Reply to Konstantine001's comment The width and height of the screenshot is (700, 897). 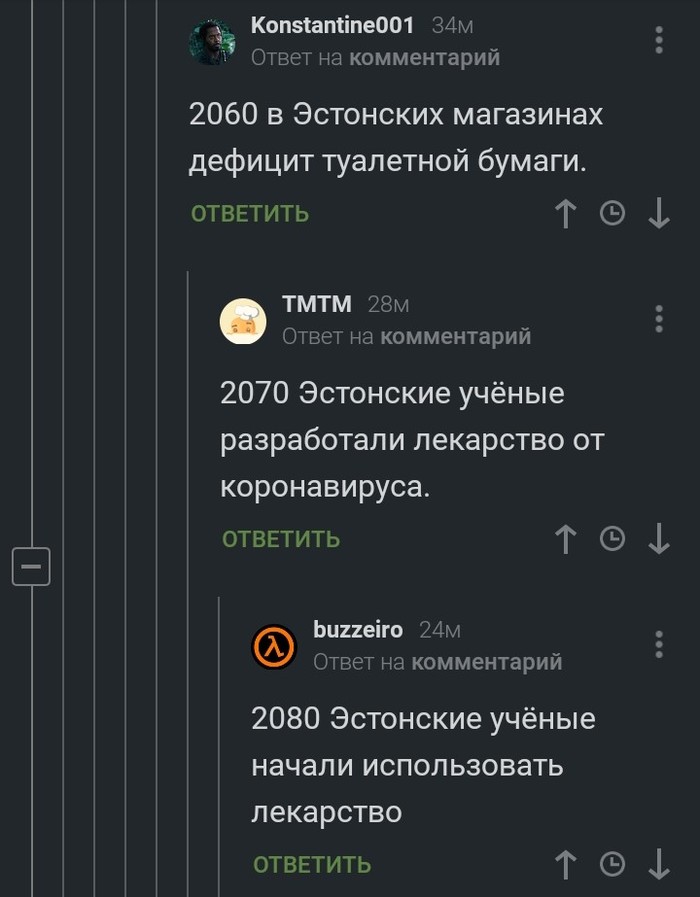(x=250, y=214)
